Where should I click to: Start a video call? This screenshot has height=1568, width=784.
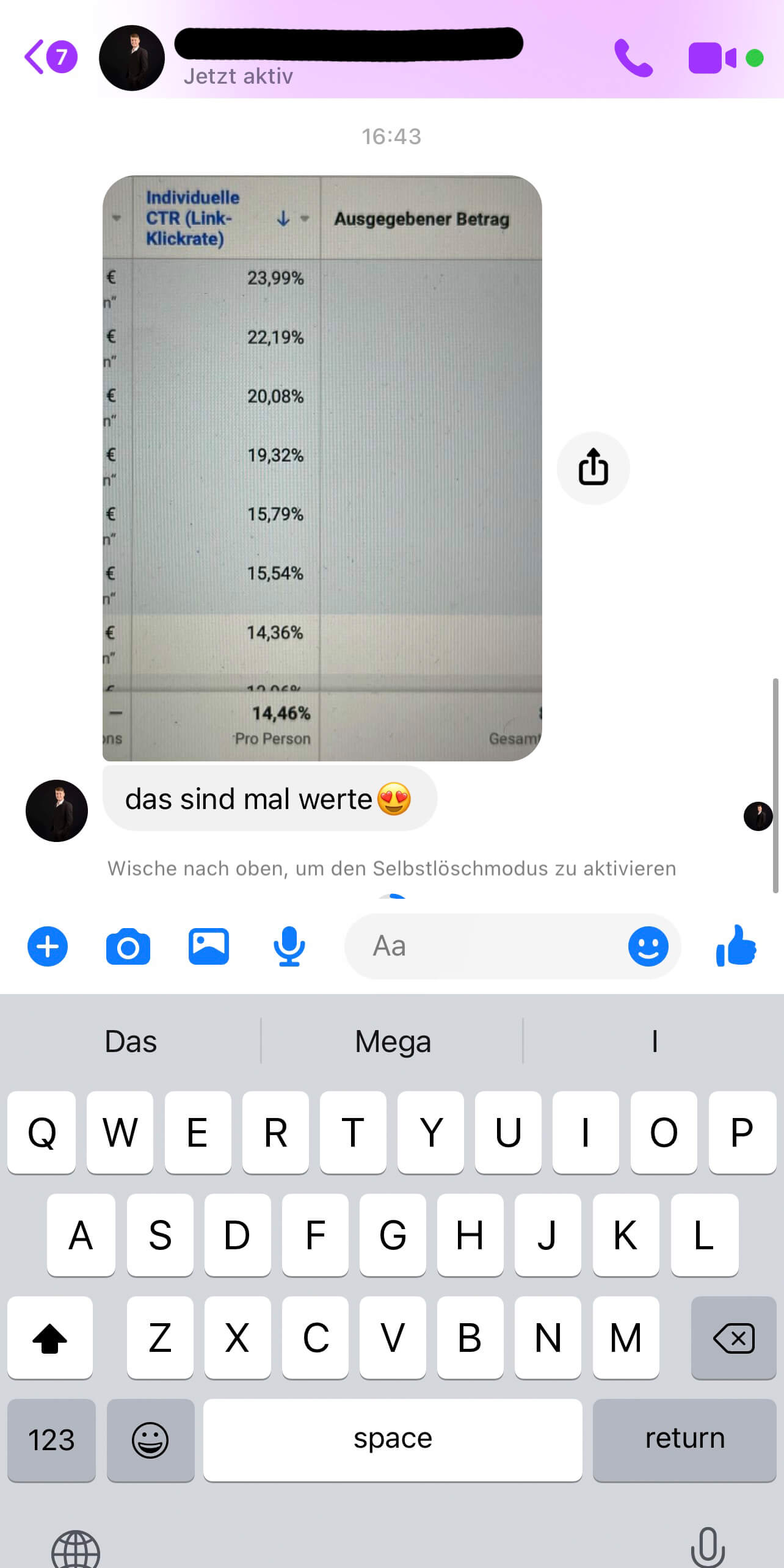tap(712, 58)
